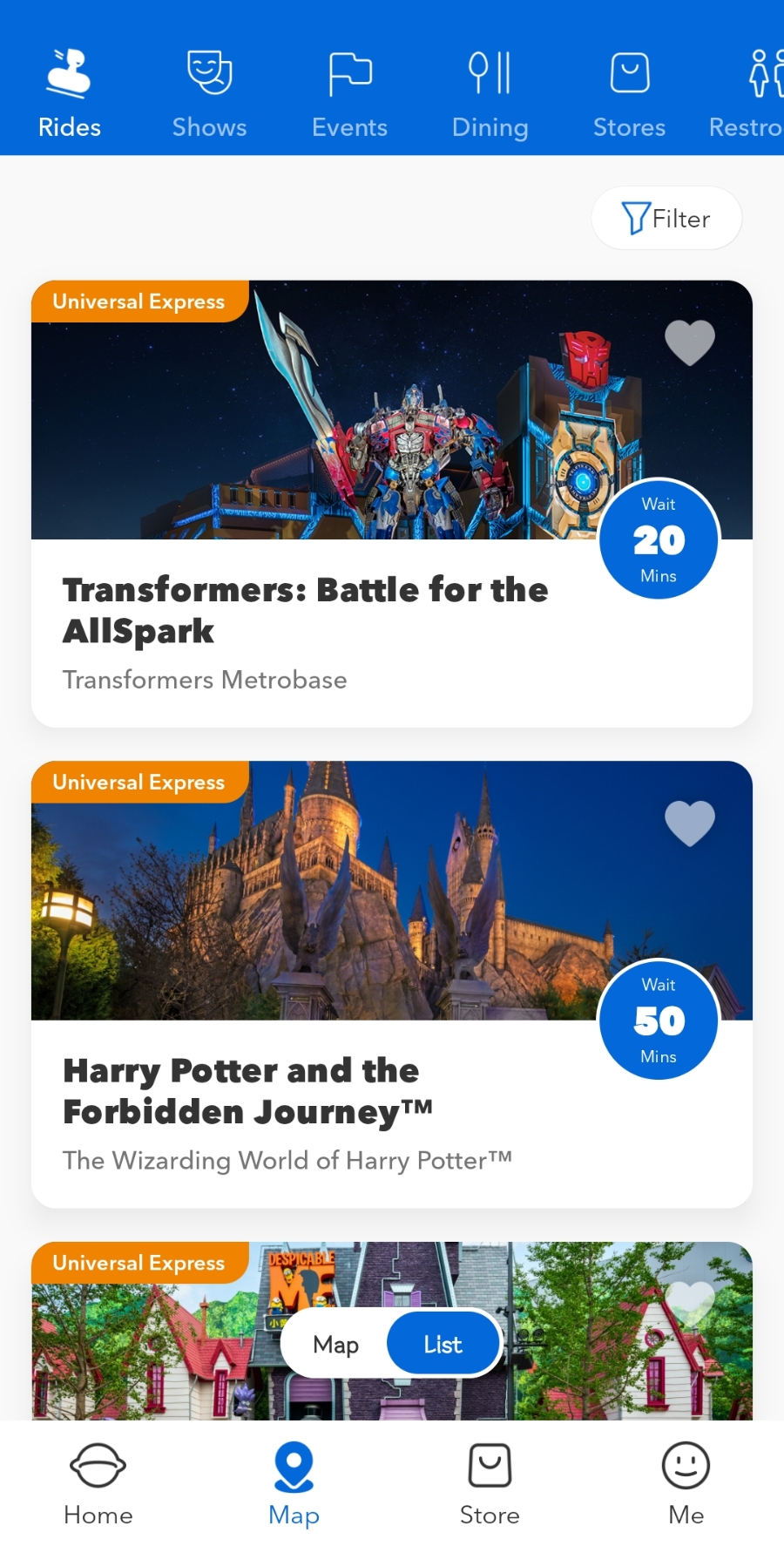Switch to the Shows category

209,94
